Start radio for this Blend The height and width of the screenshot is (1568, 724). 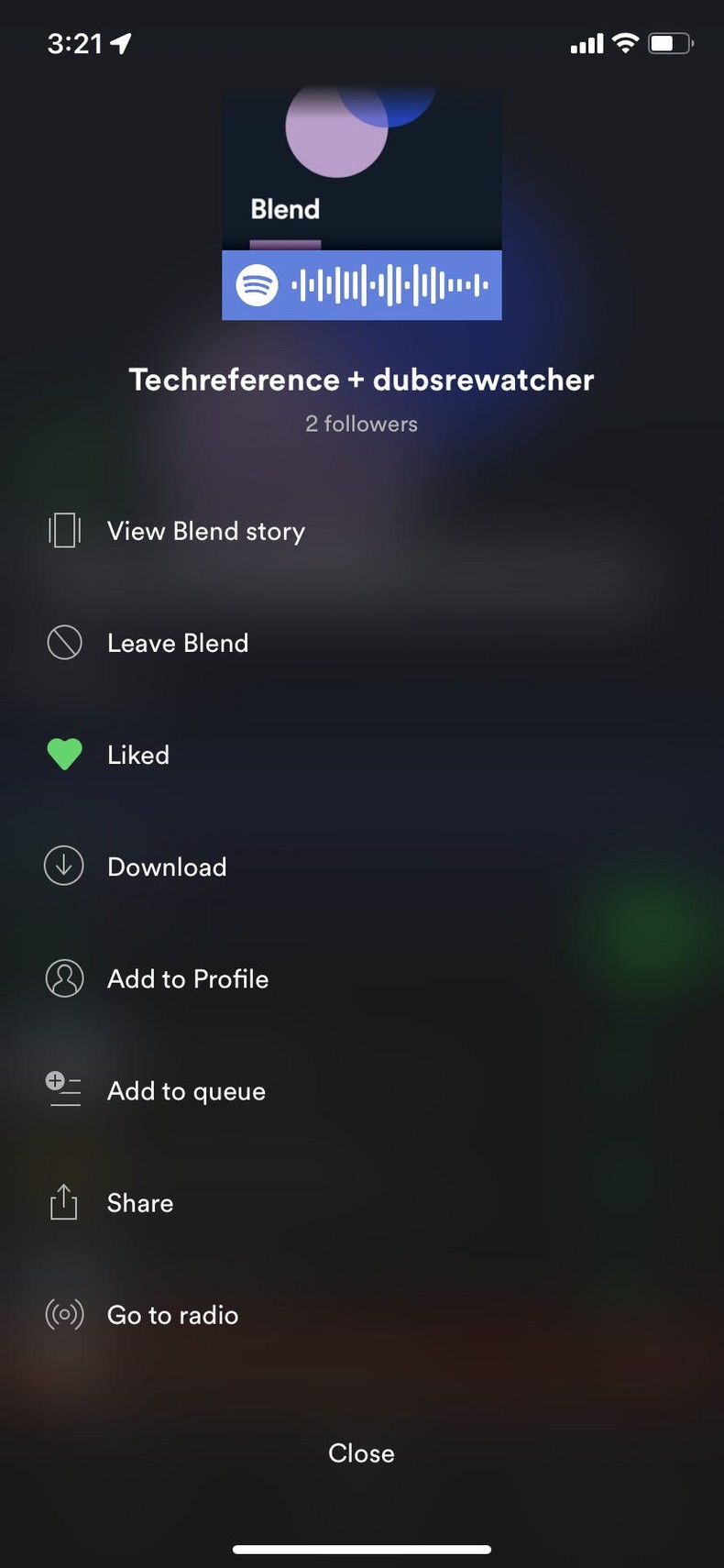pyautogui.click(x=171, y=1314)
